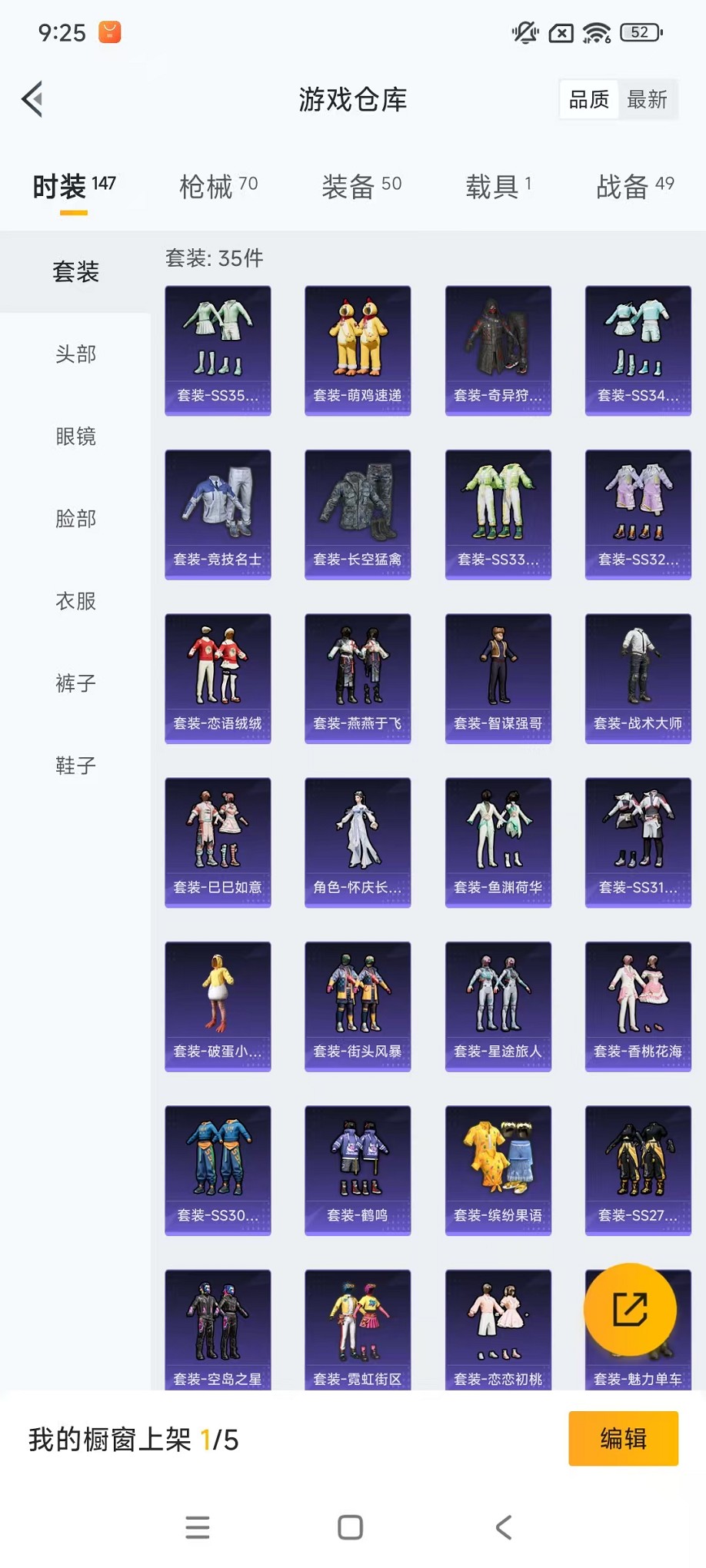The image size is (706, 1568).
Task: Open the 套装-鹤鸣 item
Action: tap(358, 1170)
